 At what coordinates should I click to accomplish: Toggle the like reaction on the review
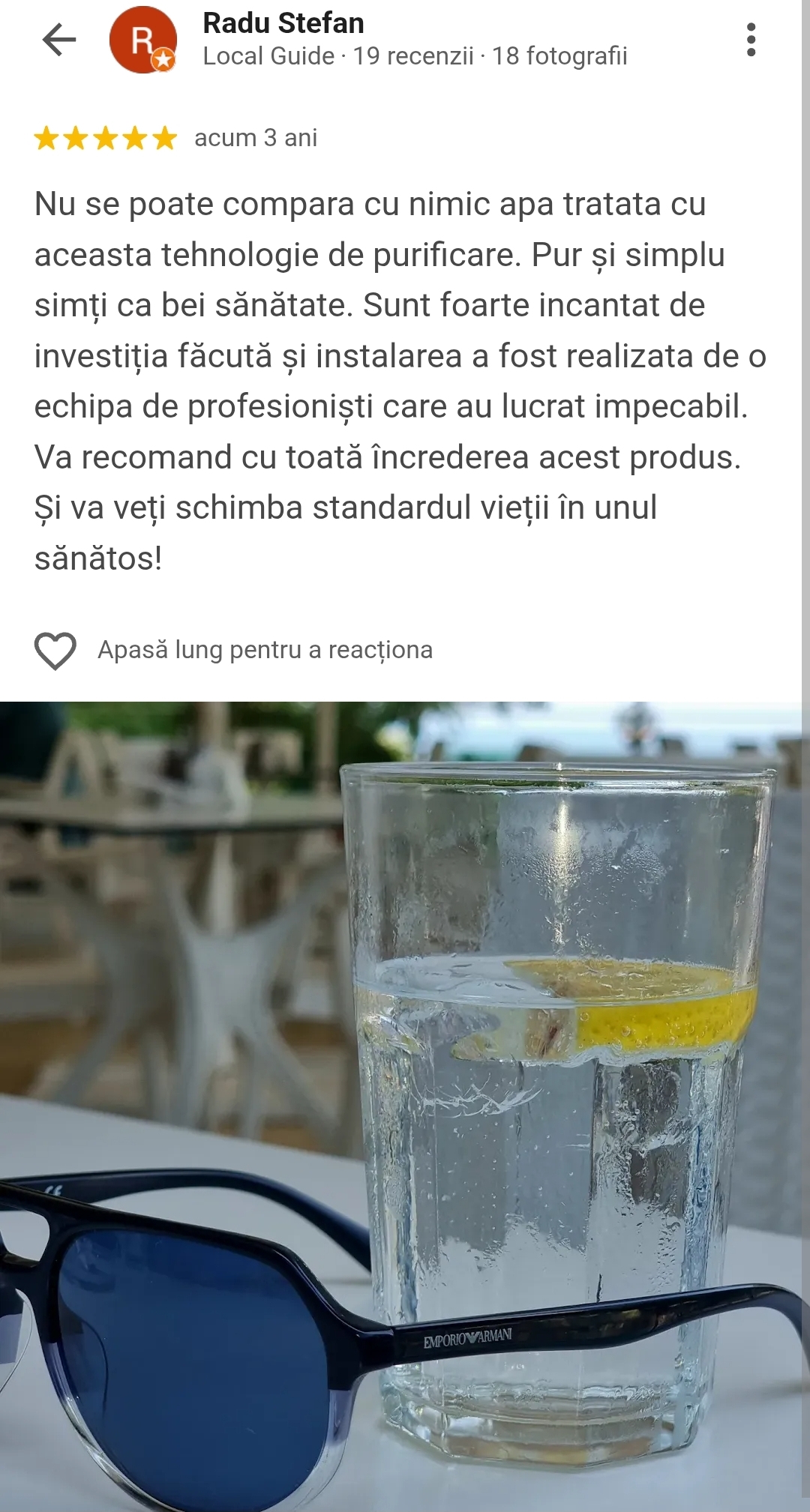pyautogui.click(x=55, y=651)
